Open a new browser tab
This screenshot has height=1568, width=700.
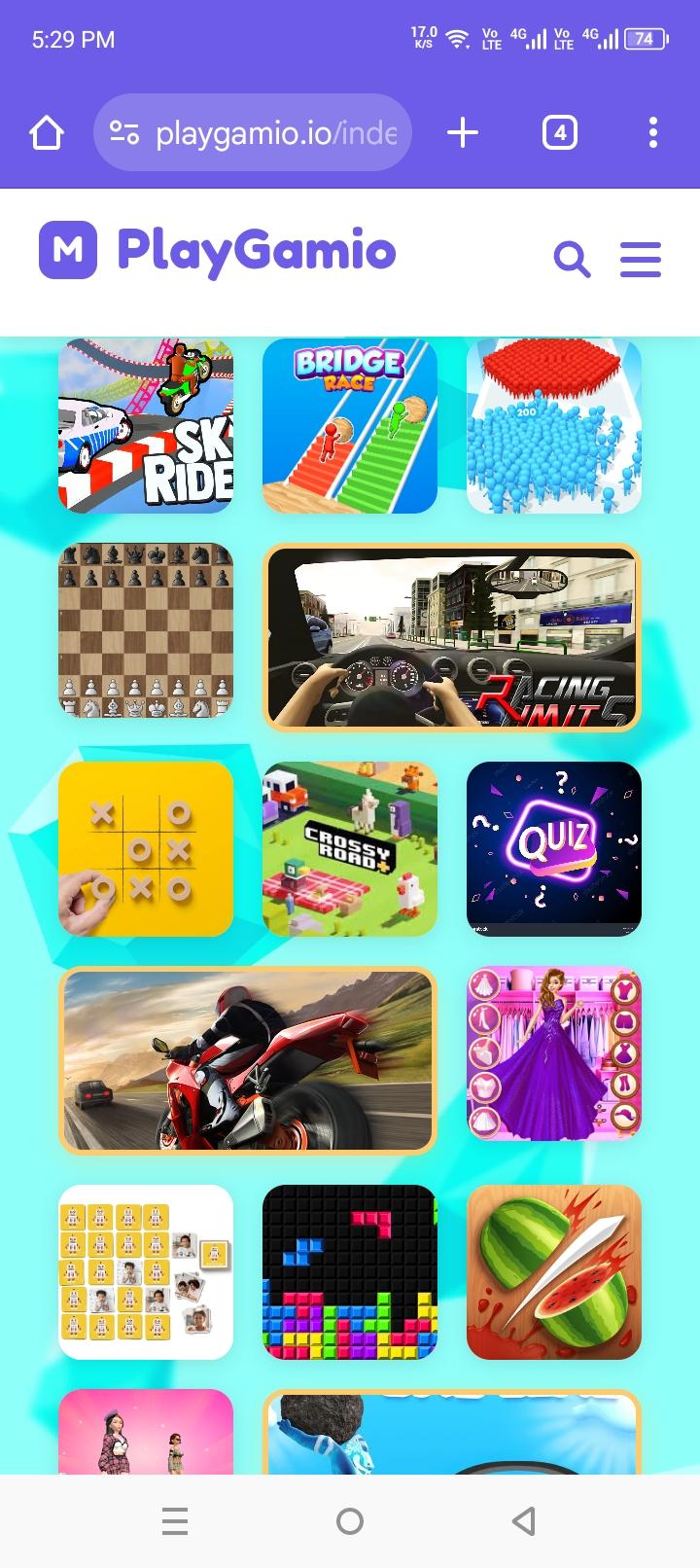click(x=463, y=132)
